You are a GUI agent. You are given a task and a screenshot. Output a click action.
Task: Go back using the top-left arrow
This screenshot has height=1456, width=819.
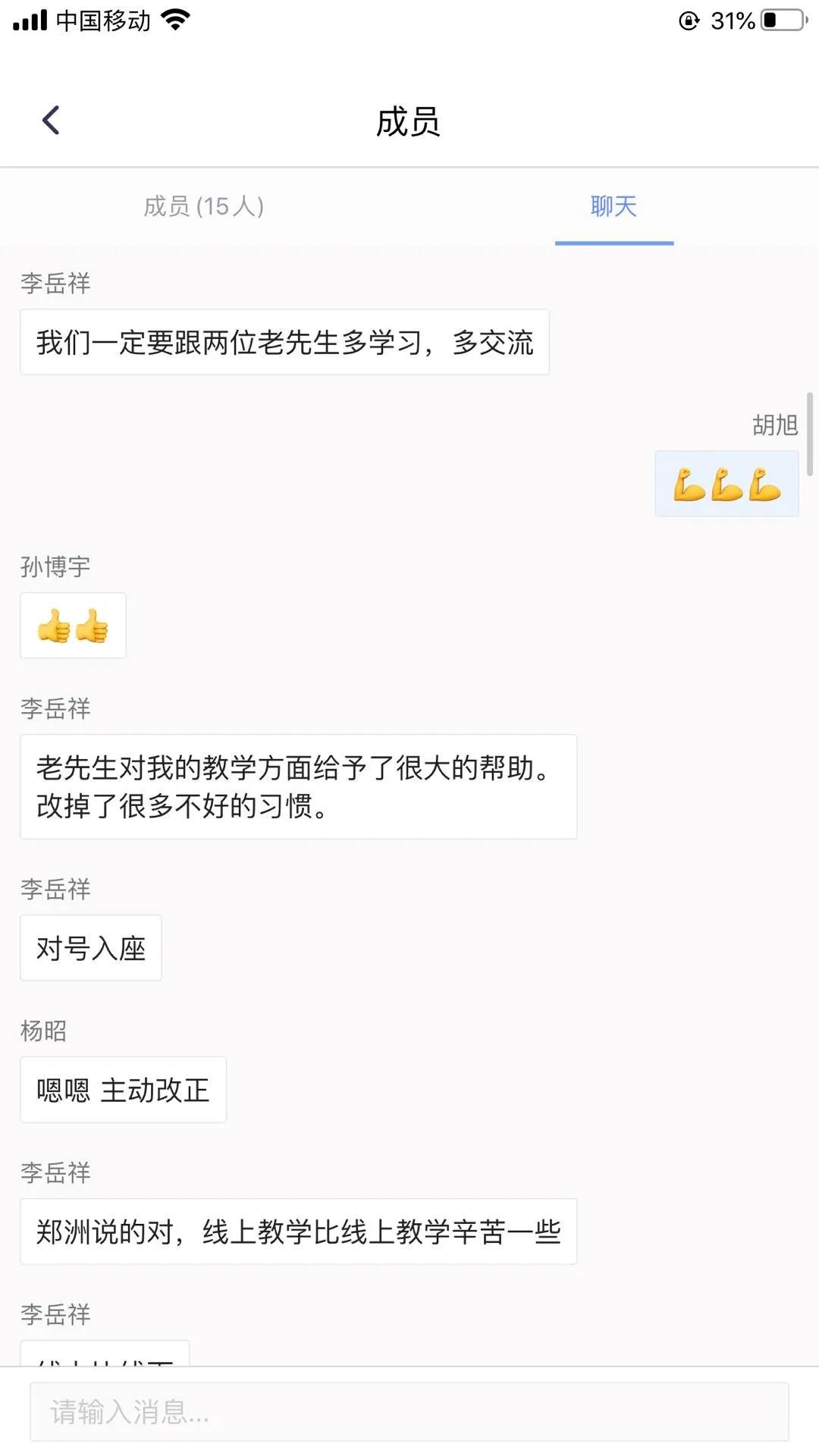[x=51, y=121]
